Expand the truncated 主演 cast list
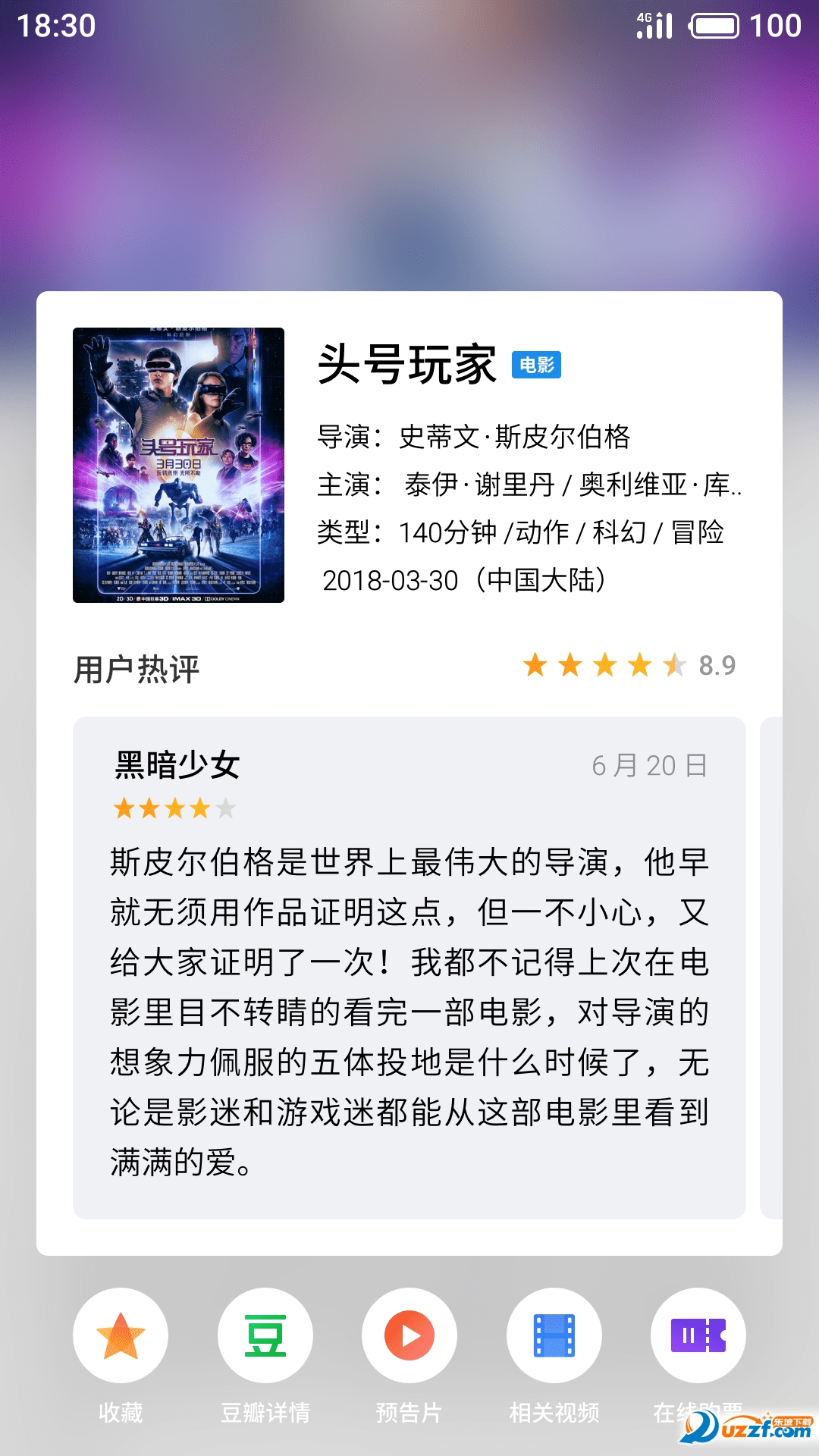The width and height of the screenshot is (819, 1456). (531, 482)
